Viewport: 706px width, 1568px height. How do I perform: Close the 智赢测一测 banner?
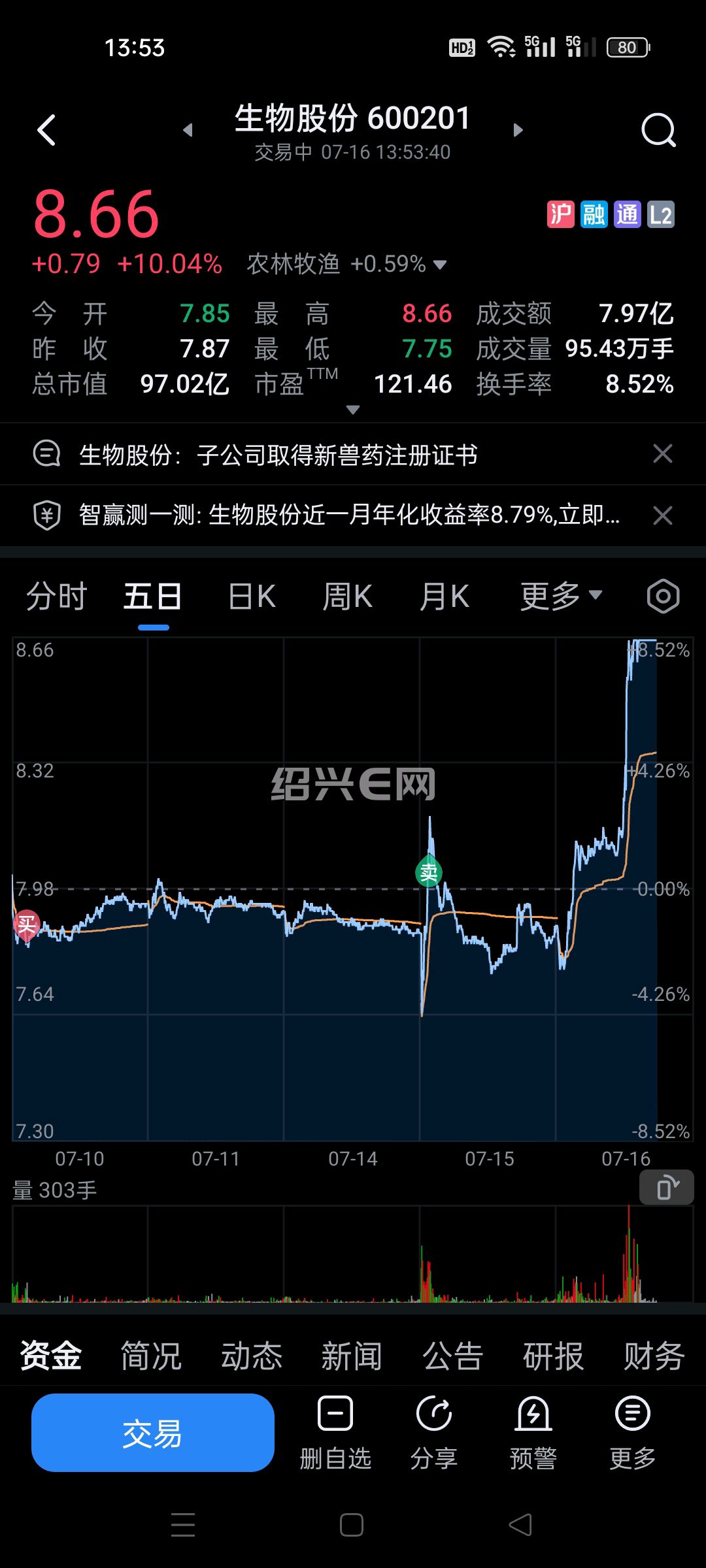pyautogui.click(x=662, y=515)
